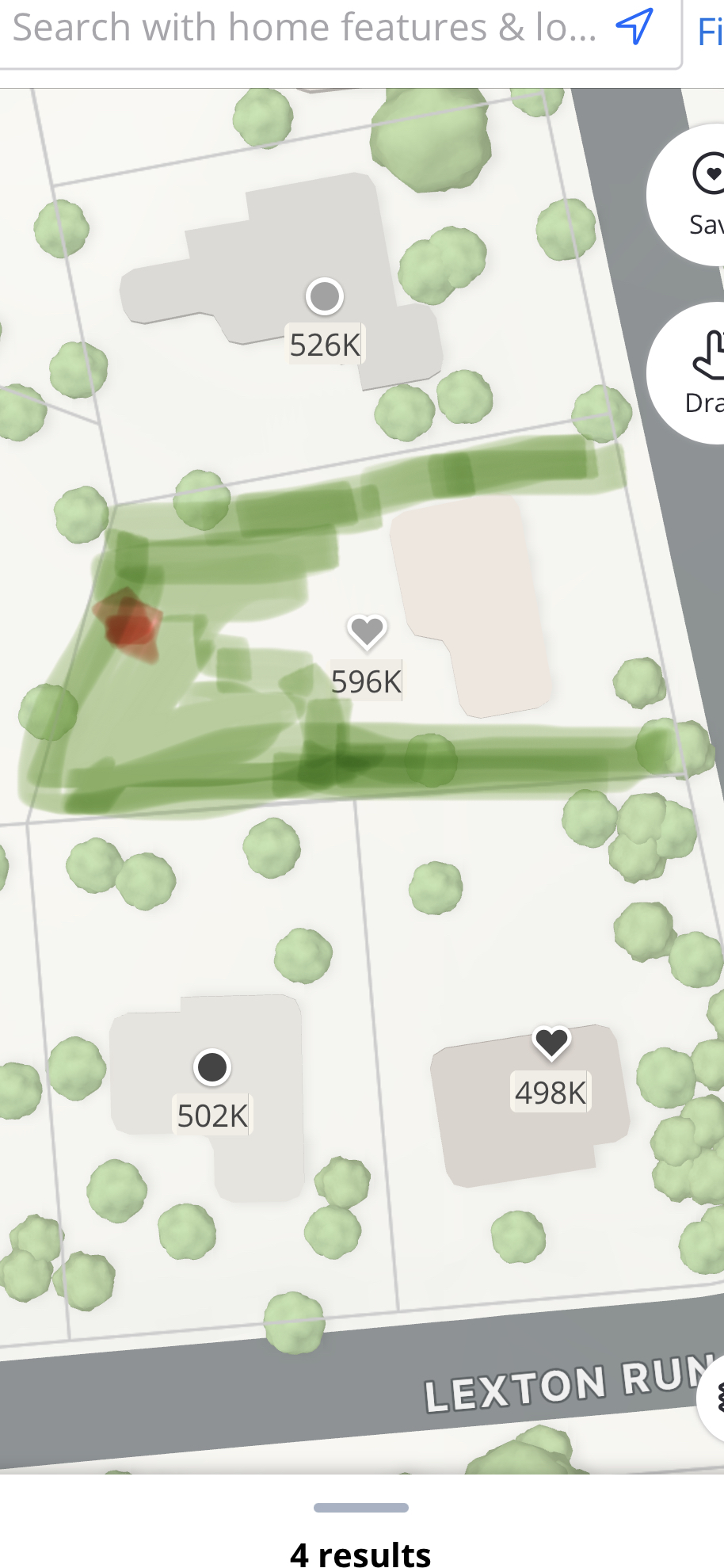724x1568 pixels.
Task: Open the Filters option
Action: pyautogui.click(x=710, y=32)
